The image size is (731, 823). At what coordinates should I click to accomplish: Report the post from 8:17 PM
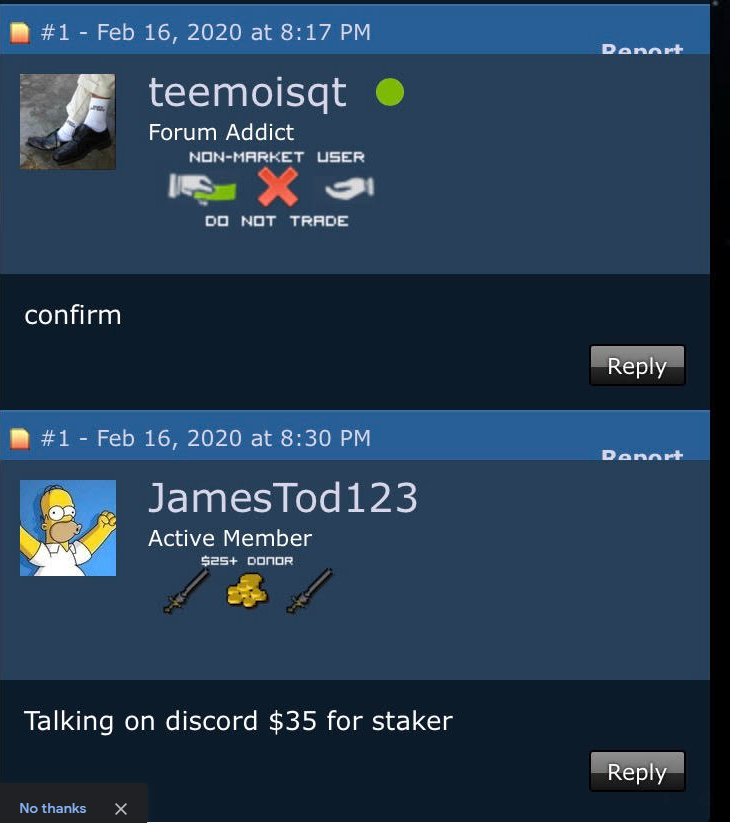[642, 49]
